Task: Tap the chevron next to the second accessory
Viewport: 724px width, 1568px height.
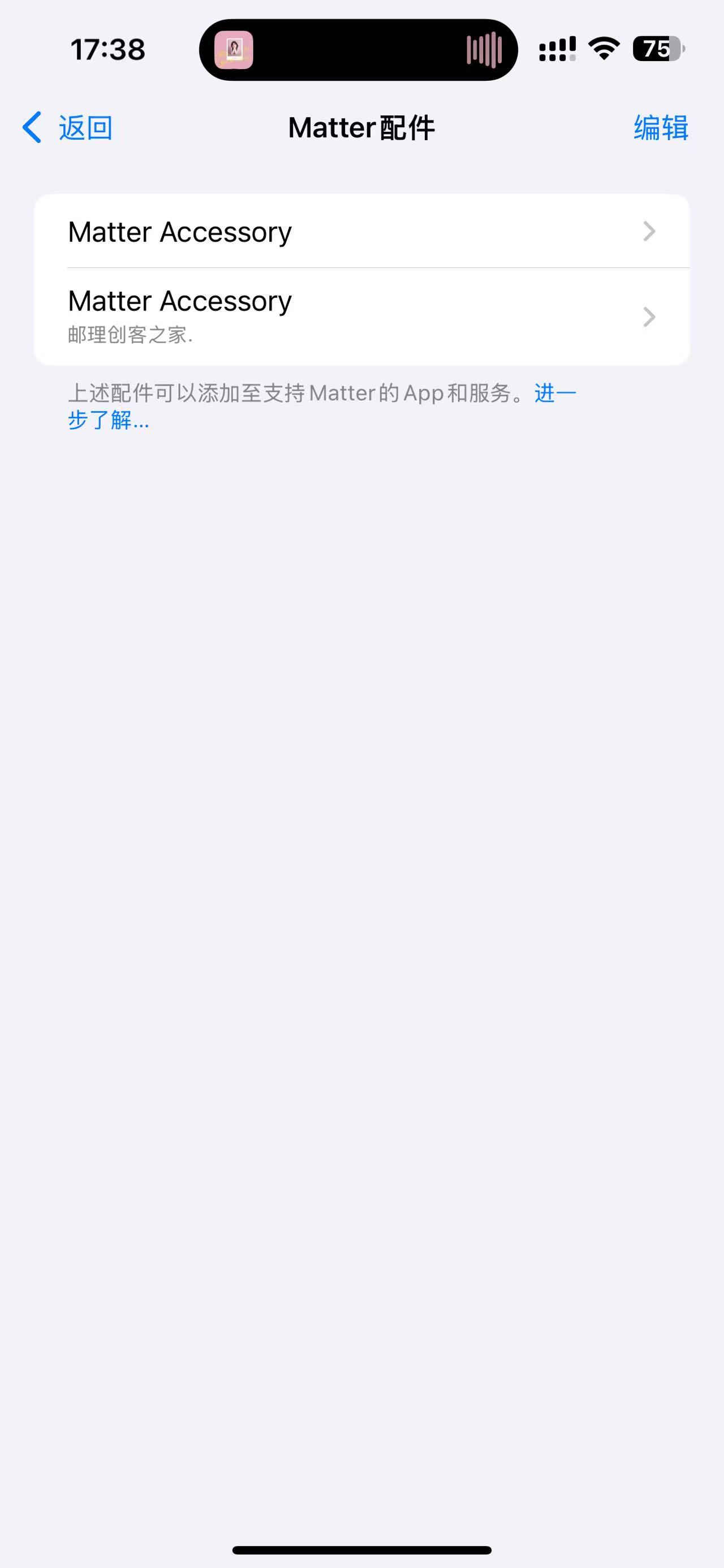Action: pos(649,317)
